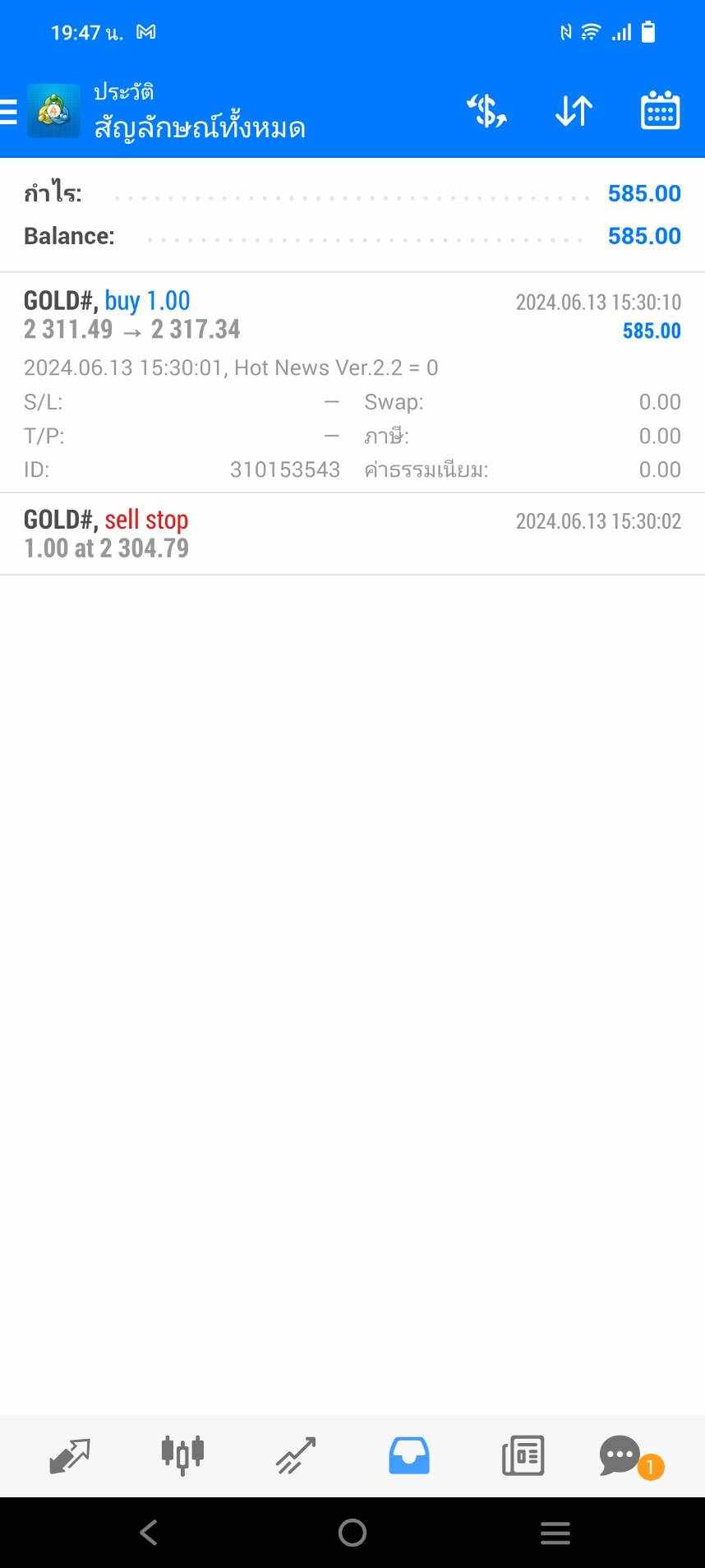This screenshot has height=1568, width=705.
Task: Switch to the Quotes tab
Action: pyautogui.click(x=70, y=1455)
